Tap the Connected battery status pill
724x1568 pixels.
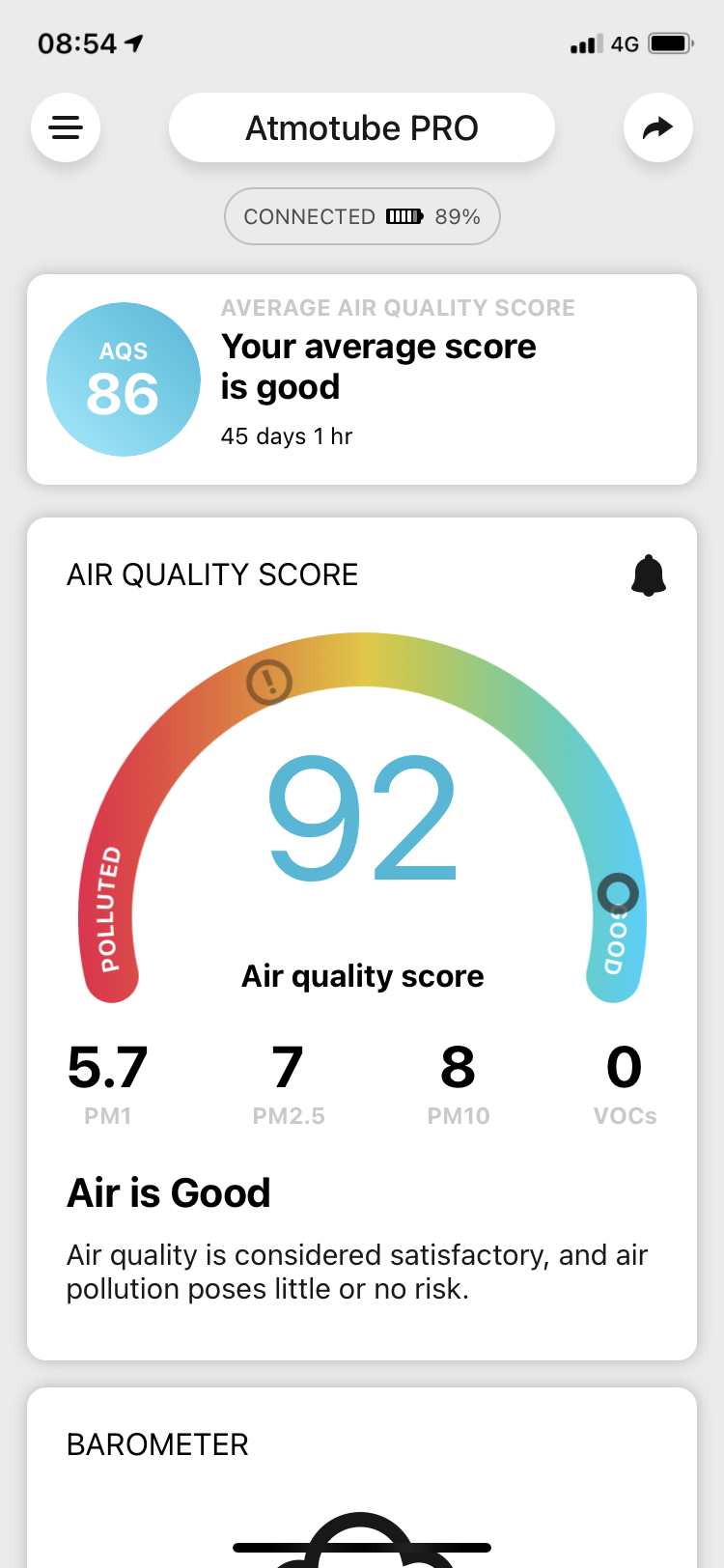point(362,216)
